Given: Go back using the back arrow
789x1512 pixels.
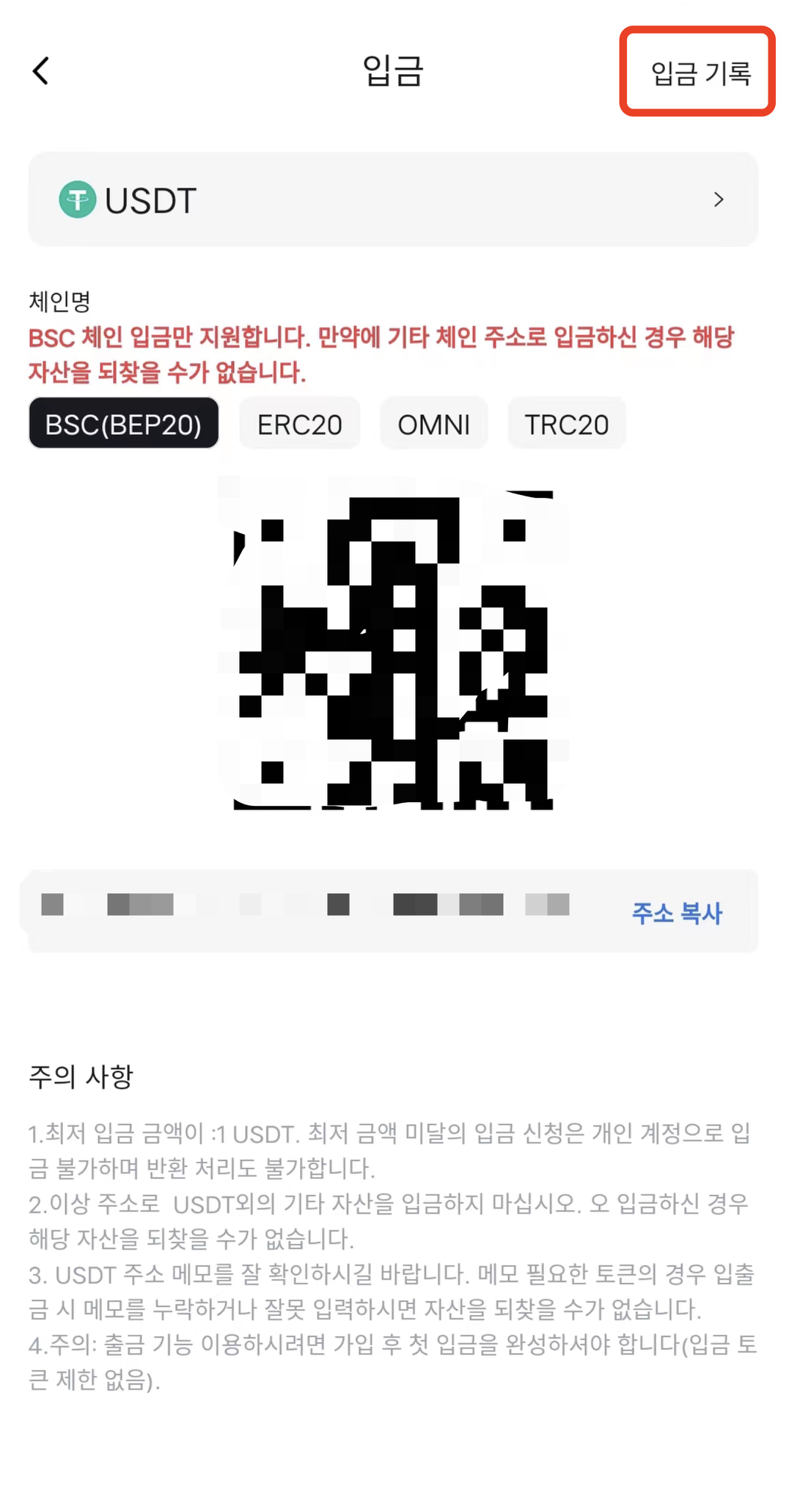Looking at the screenshot, I should [41, 71].
